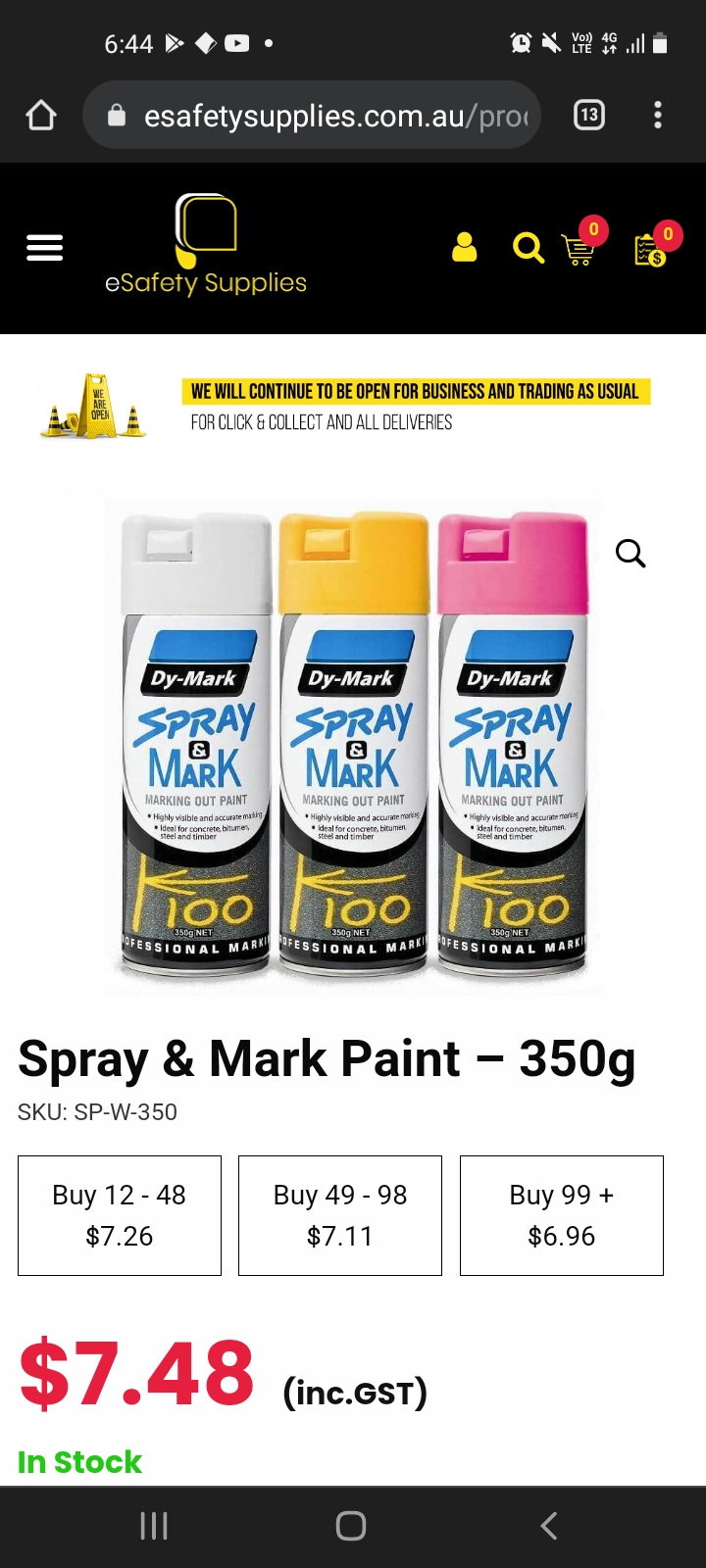706x1568 pixels.
Task: Tap the site search icon
Action: pyautogui.click(x=529, y=248)
